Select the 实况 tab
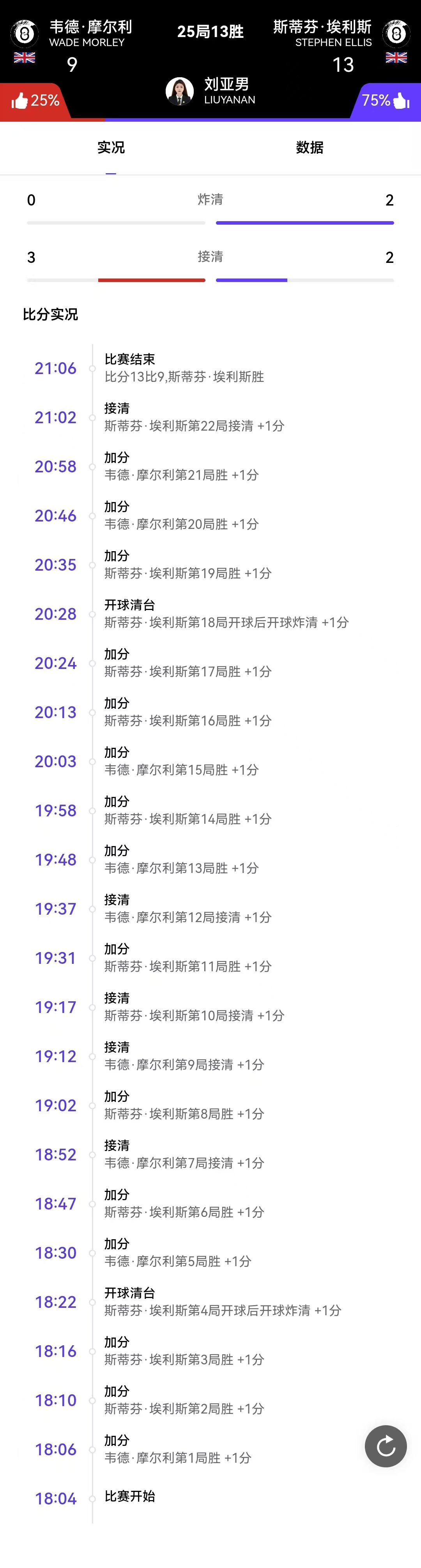Screen dimensions: 421x1568 [111, 148]
